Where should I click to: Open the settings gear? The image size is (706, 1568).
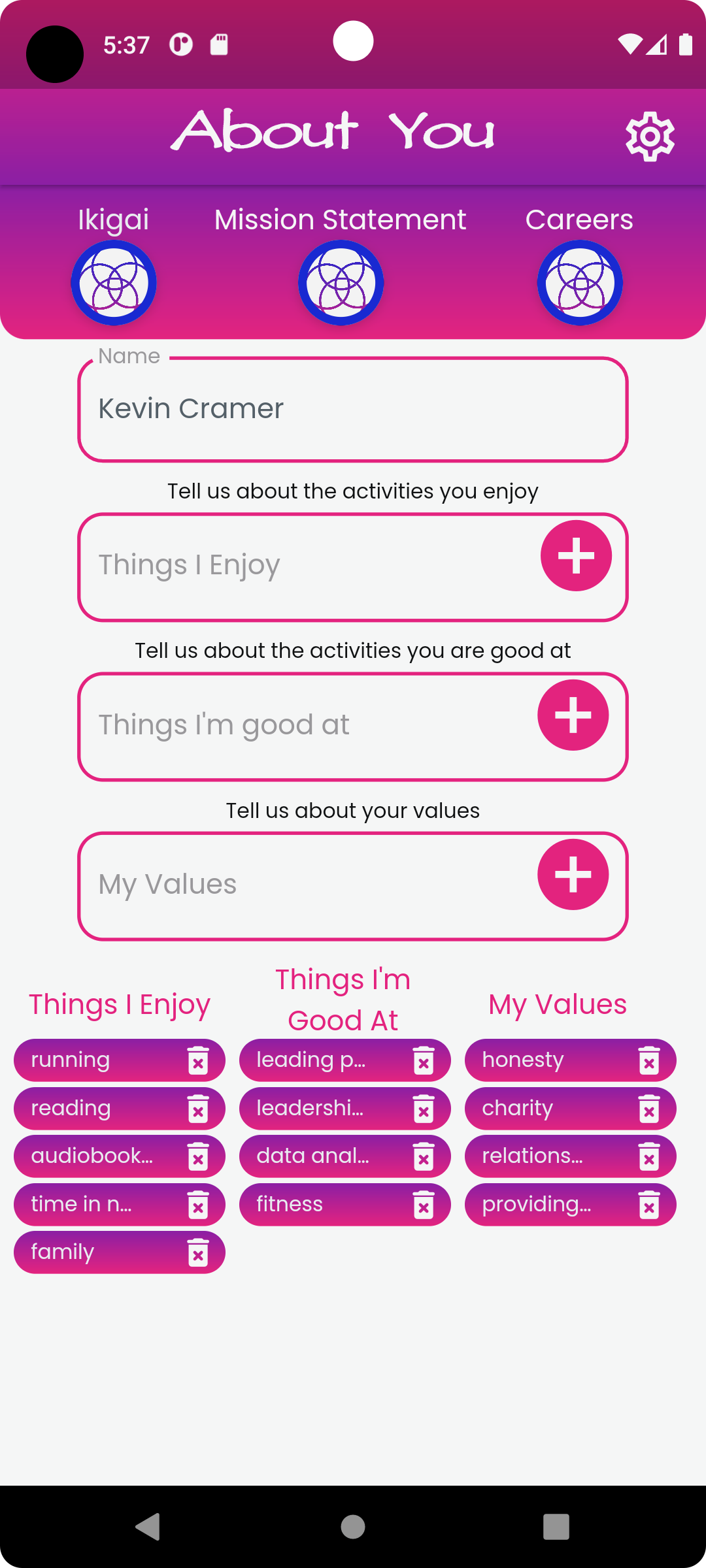tap(650, 136)
